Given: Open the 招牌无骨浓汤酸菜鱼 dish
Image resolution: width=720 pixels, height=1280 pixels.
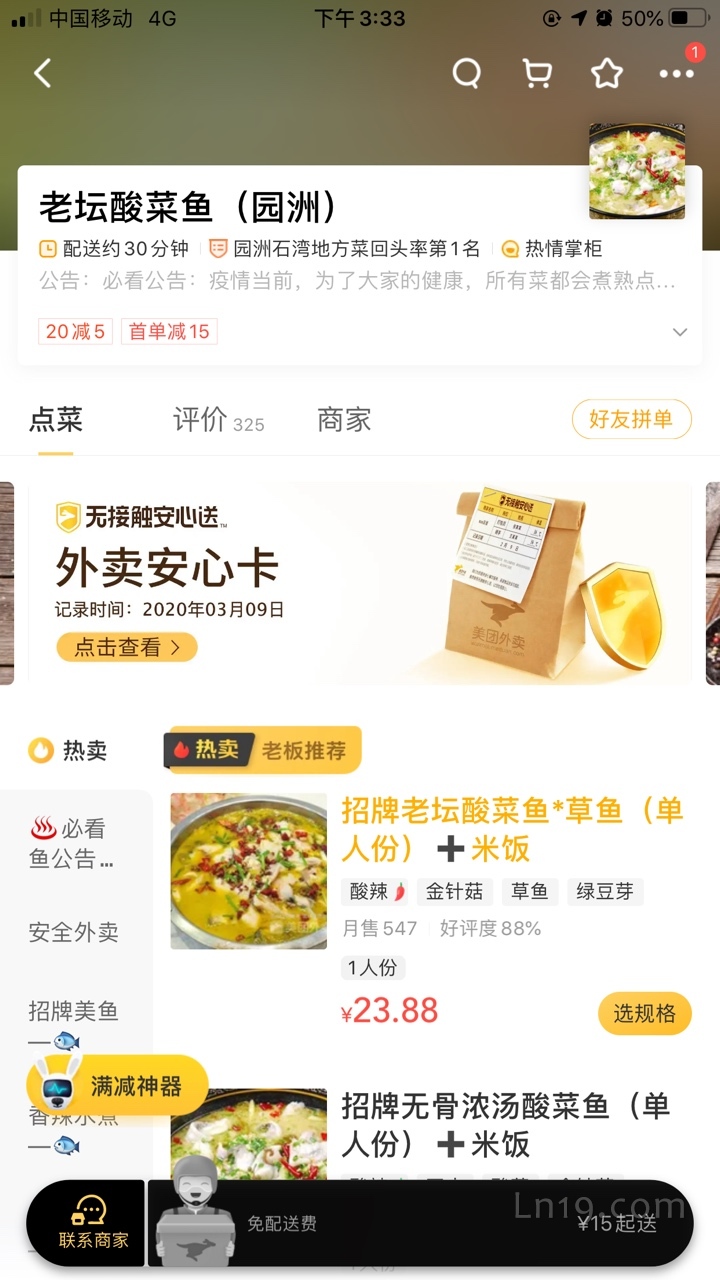Looking at the screenshot, I should click(505, 1124).
